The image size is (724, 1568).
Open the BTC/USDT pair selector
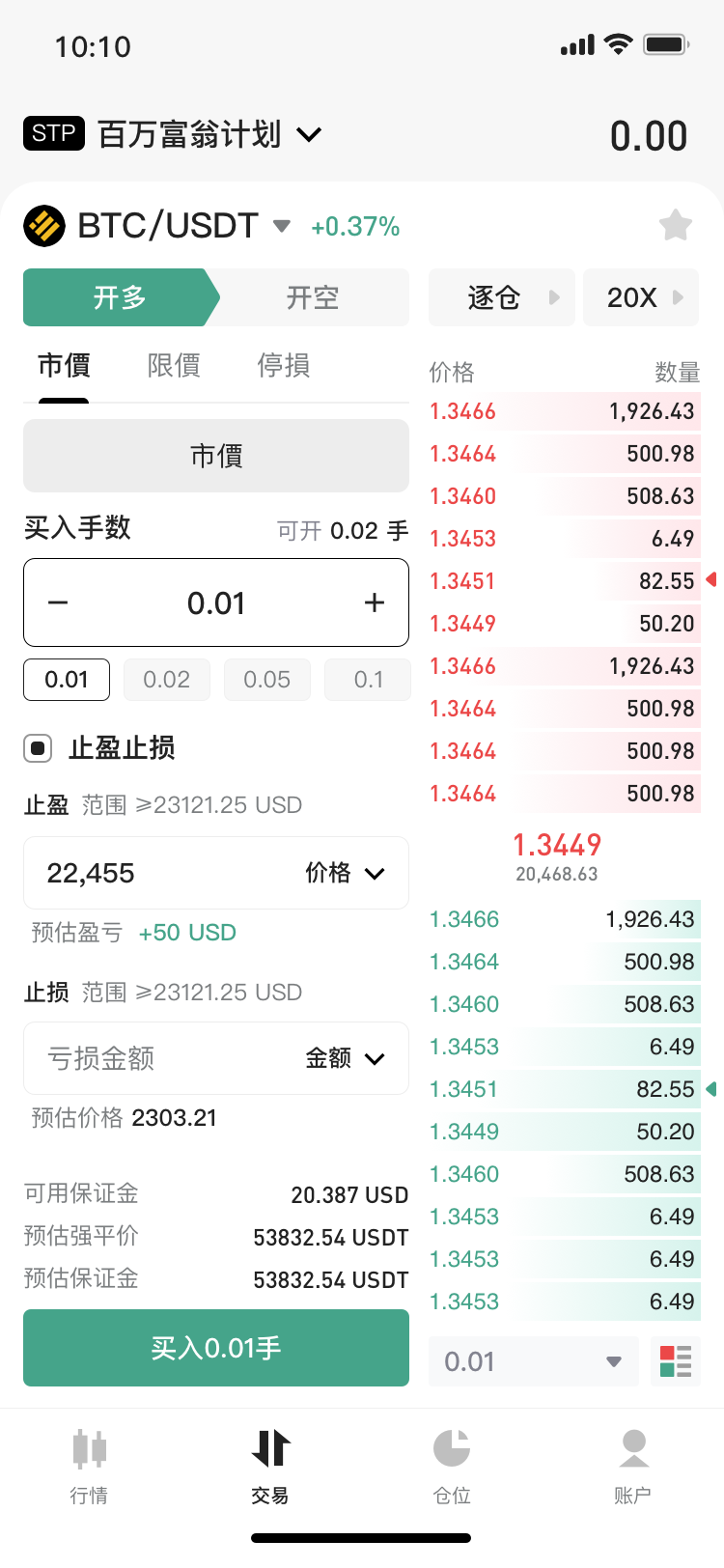tap(281, 226)
